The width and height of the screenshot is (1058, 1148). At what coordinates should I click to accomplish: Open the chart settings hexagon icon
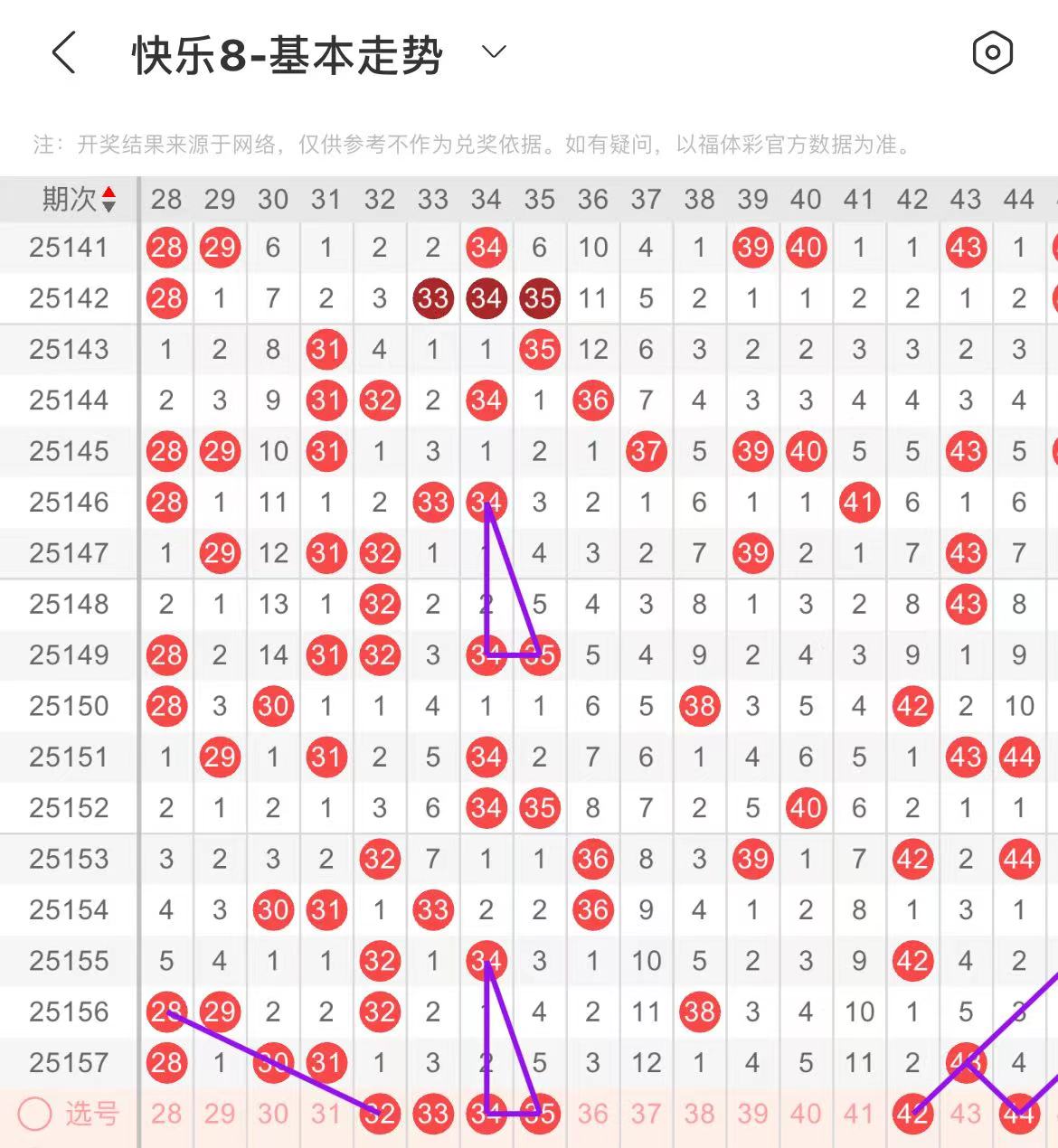click(x=992, y=53)
